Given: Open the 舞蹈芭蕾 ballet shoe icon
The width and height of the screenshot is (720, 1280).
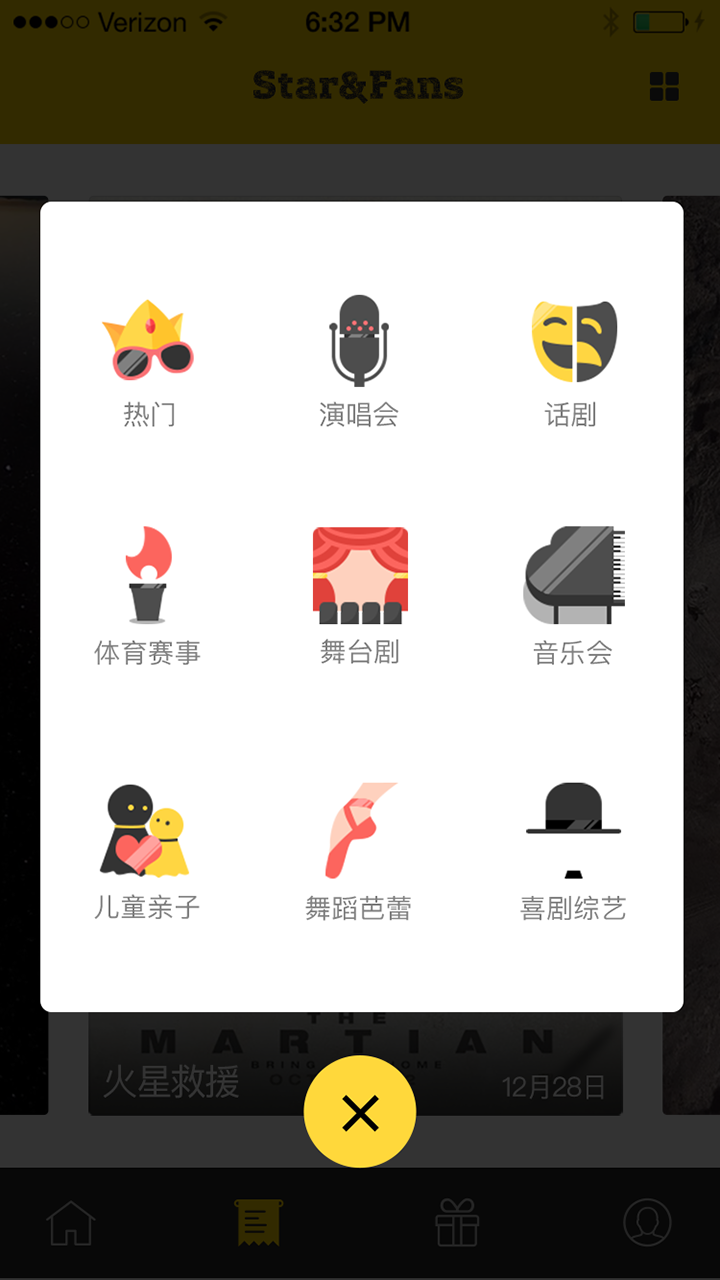Looking at the screenshot, I should point(360,828).
